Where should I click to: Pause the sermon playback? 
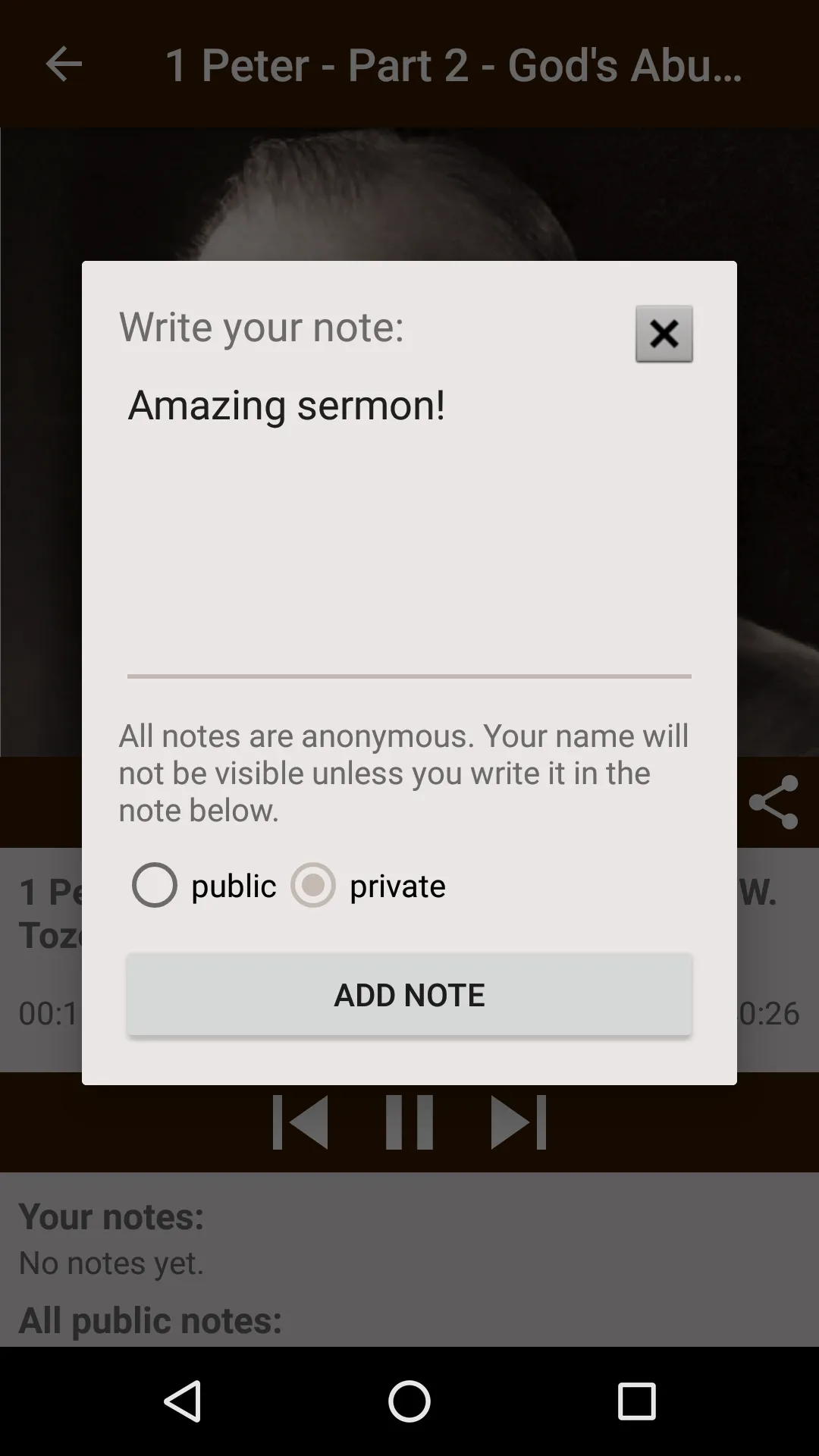[x=409, y=1124]
